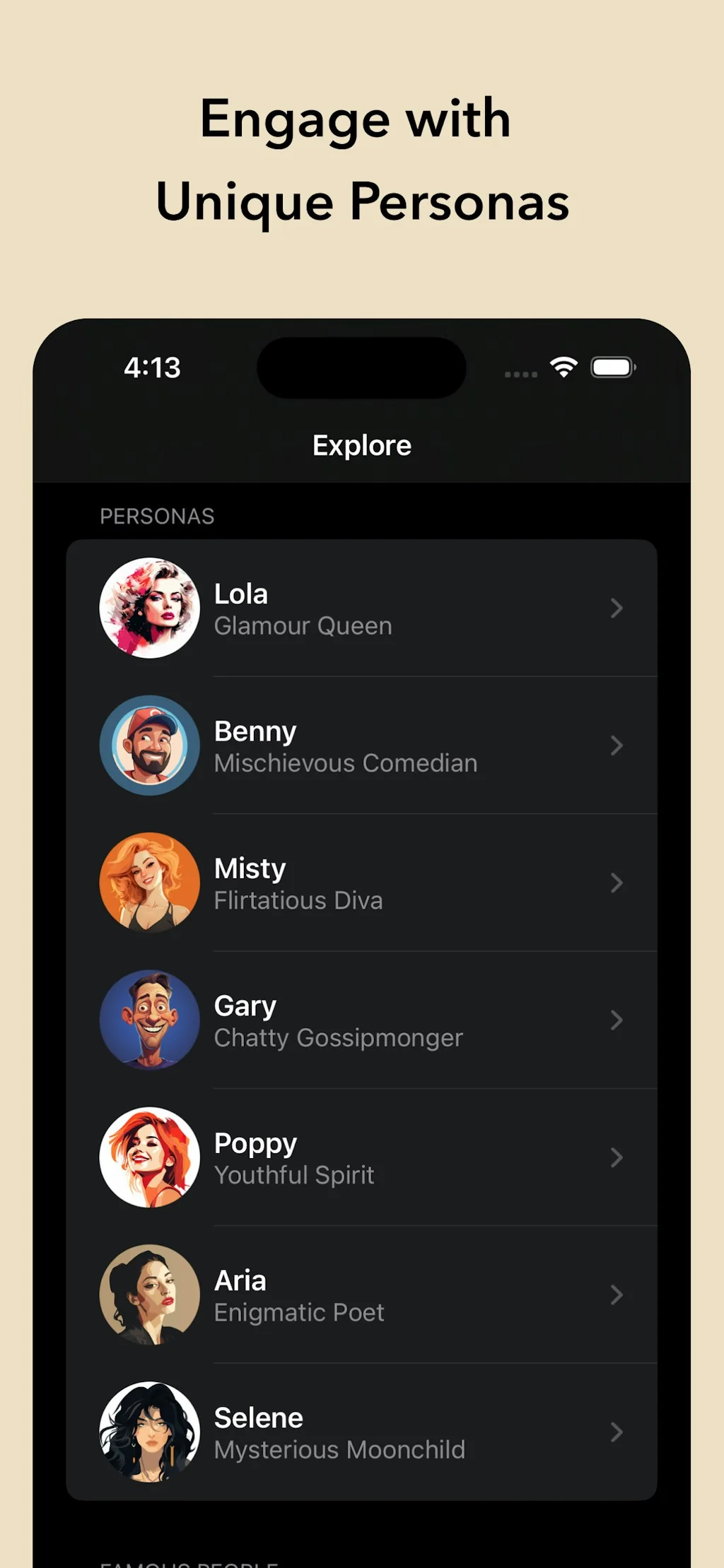Select Selene's avatar icon
Viewport: 724px width, 1568px height.
click(x=149, y=1432)
